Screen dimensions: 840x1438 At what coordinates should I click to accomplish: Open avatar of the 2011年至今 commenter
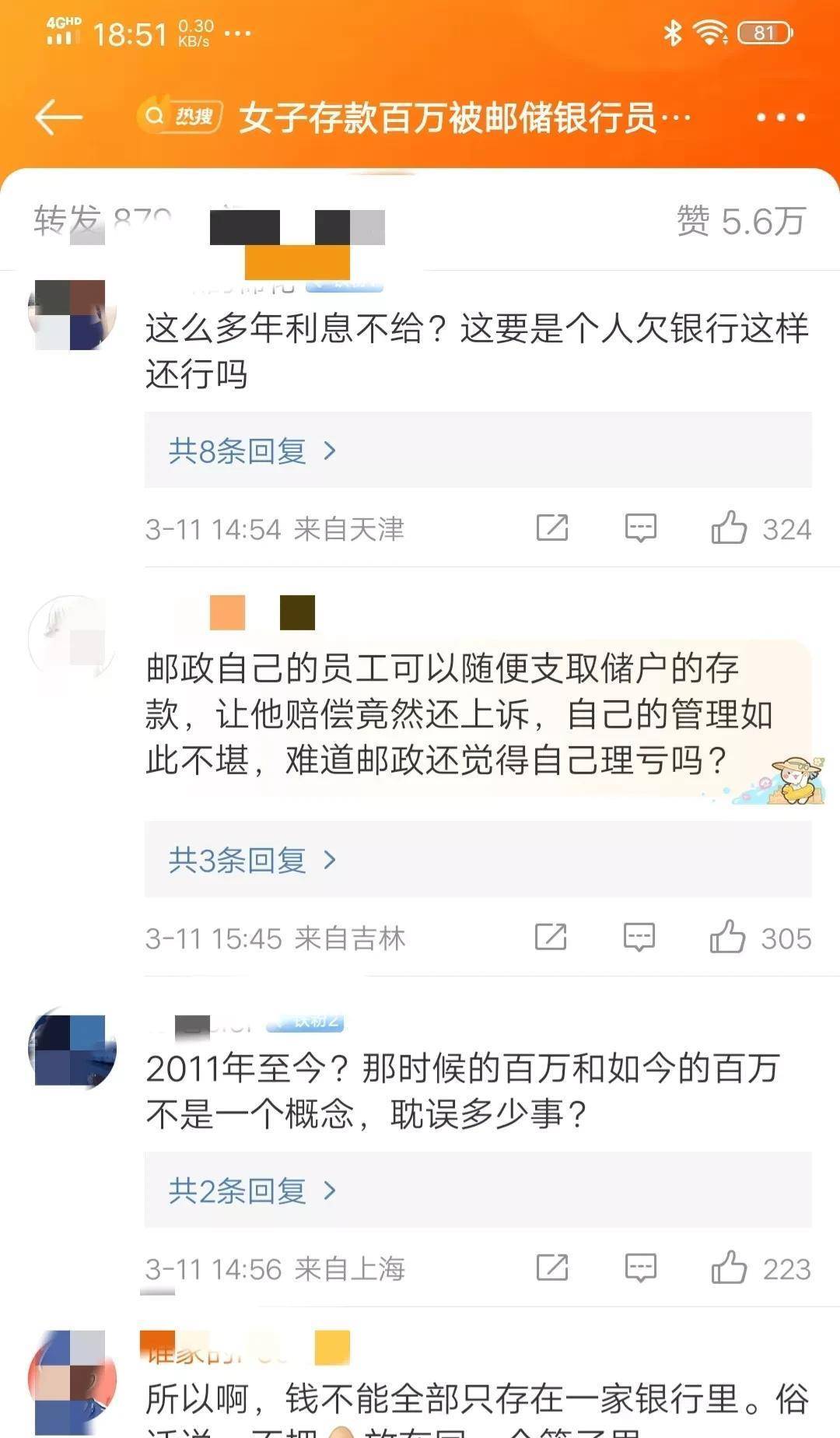point(72,1049)
